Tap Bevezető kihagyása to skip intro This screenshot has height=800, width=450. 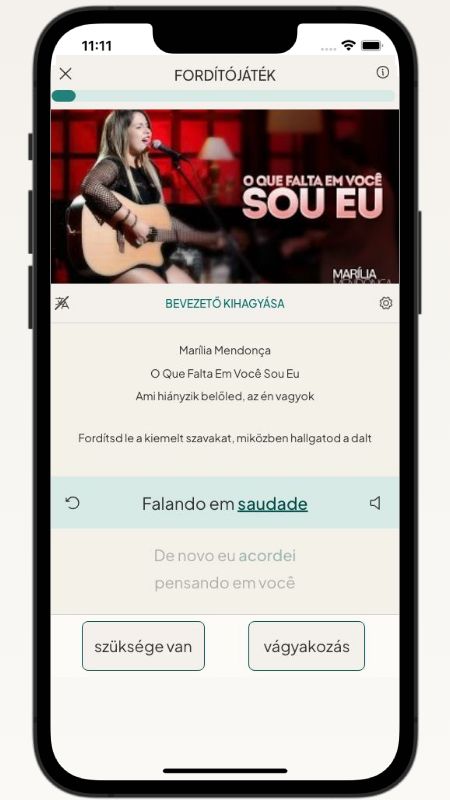tap(224, 304)
